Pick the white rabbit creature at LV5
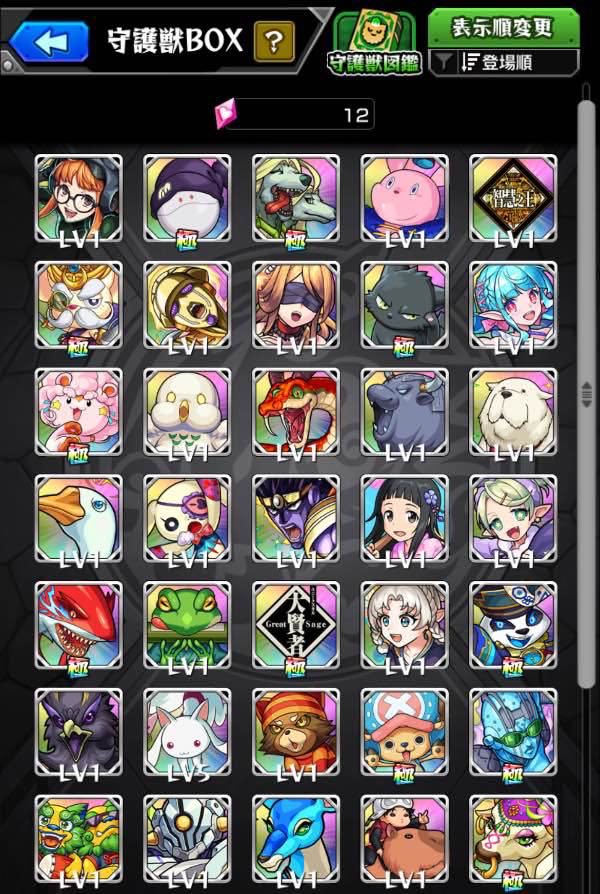This screenshot has width=600, height=894. [x=187, y=733]
